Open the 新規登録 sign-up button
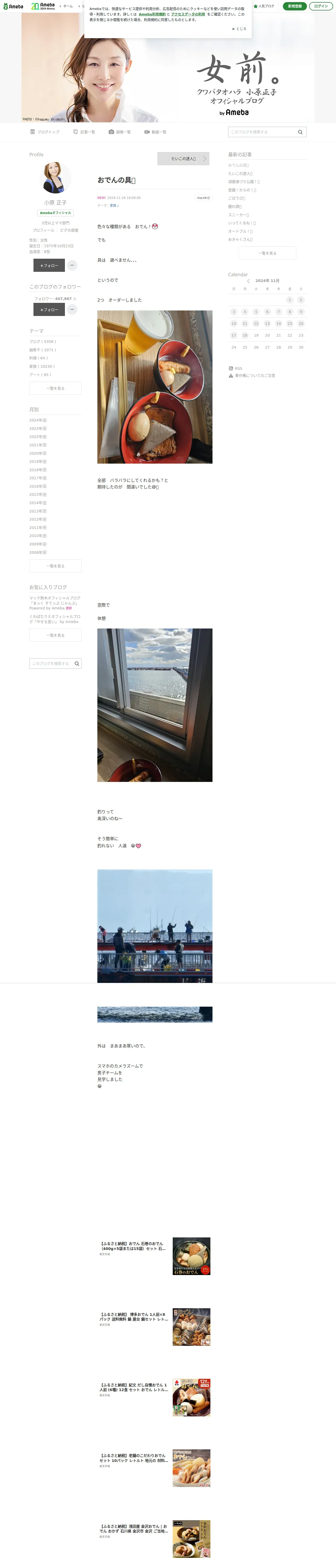The image size is (336, 1568). tap(295, 6)
